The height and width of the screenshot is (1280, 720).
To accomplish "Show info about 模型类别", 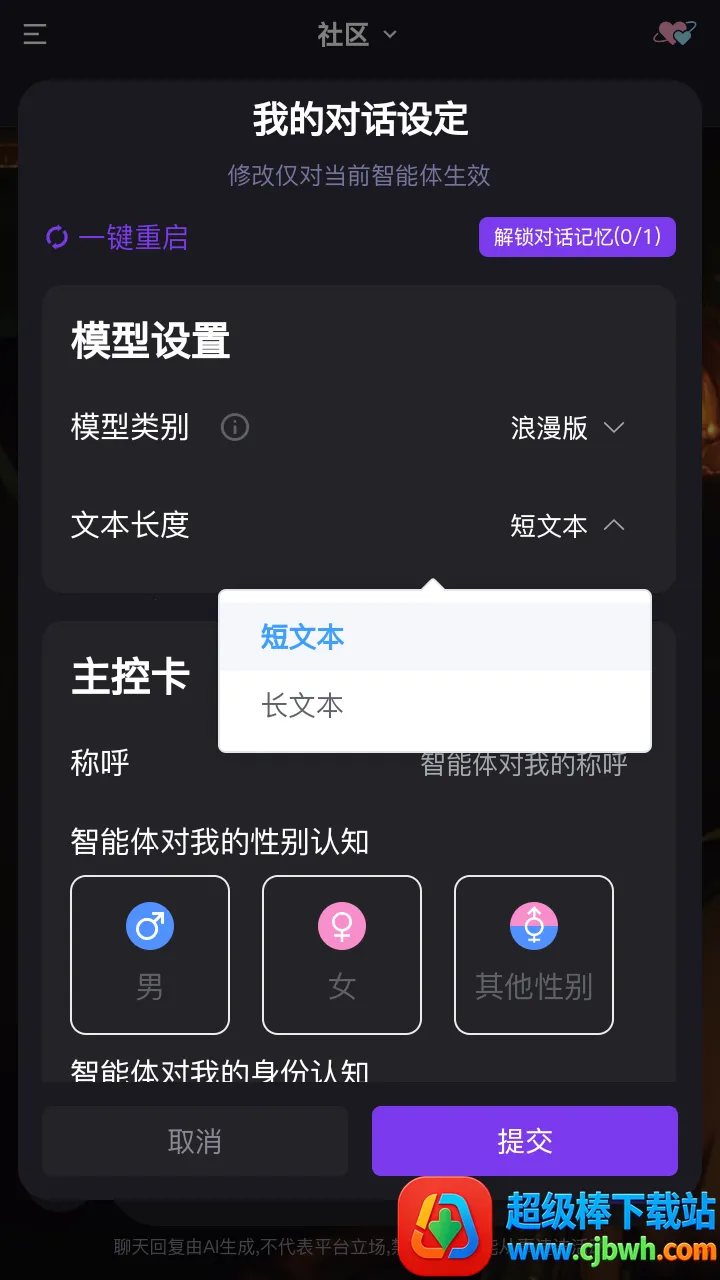I will [x=235, y=428].
